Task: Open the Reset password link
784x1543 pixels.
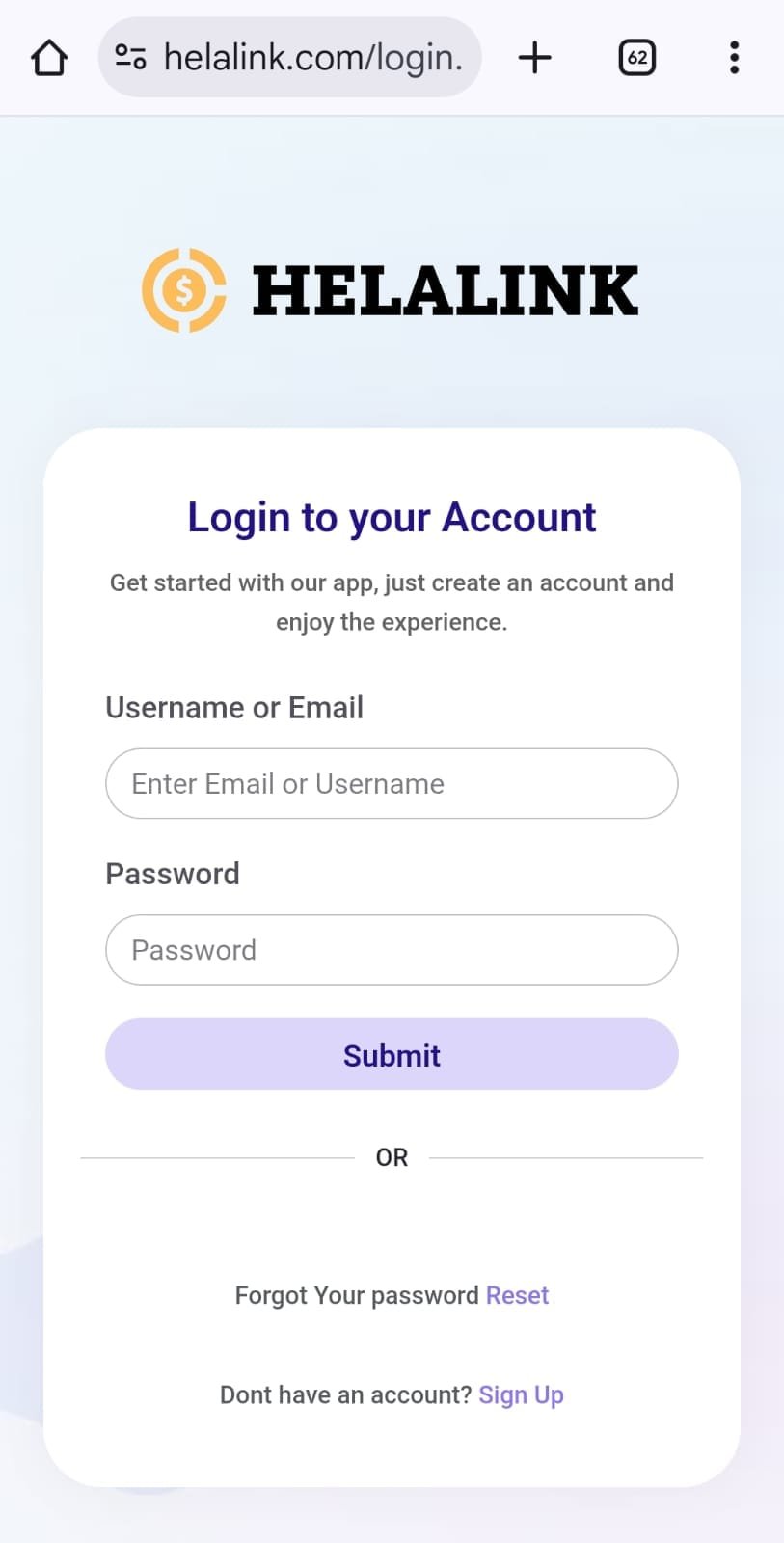Action: click(x=517, y=1295)
